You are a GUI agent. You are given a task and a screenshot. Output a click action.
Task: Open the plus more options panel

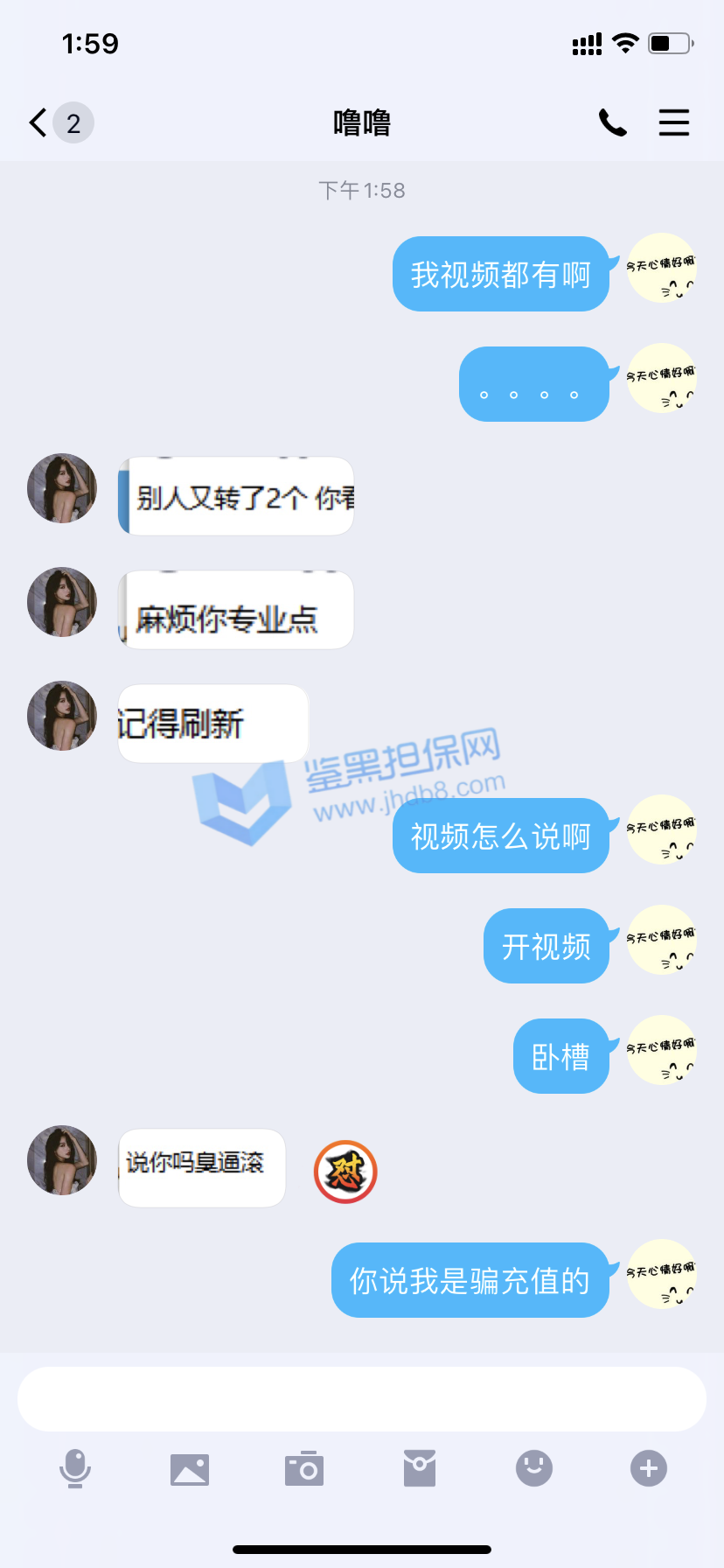click(649, 1468)
